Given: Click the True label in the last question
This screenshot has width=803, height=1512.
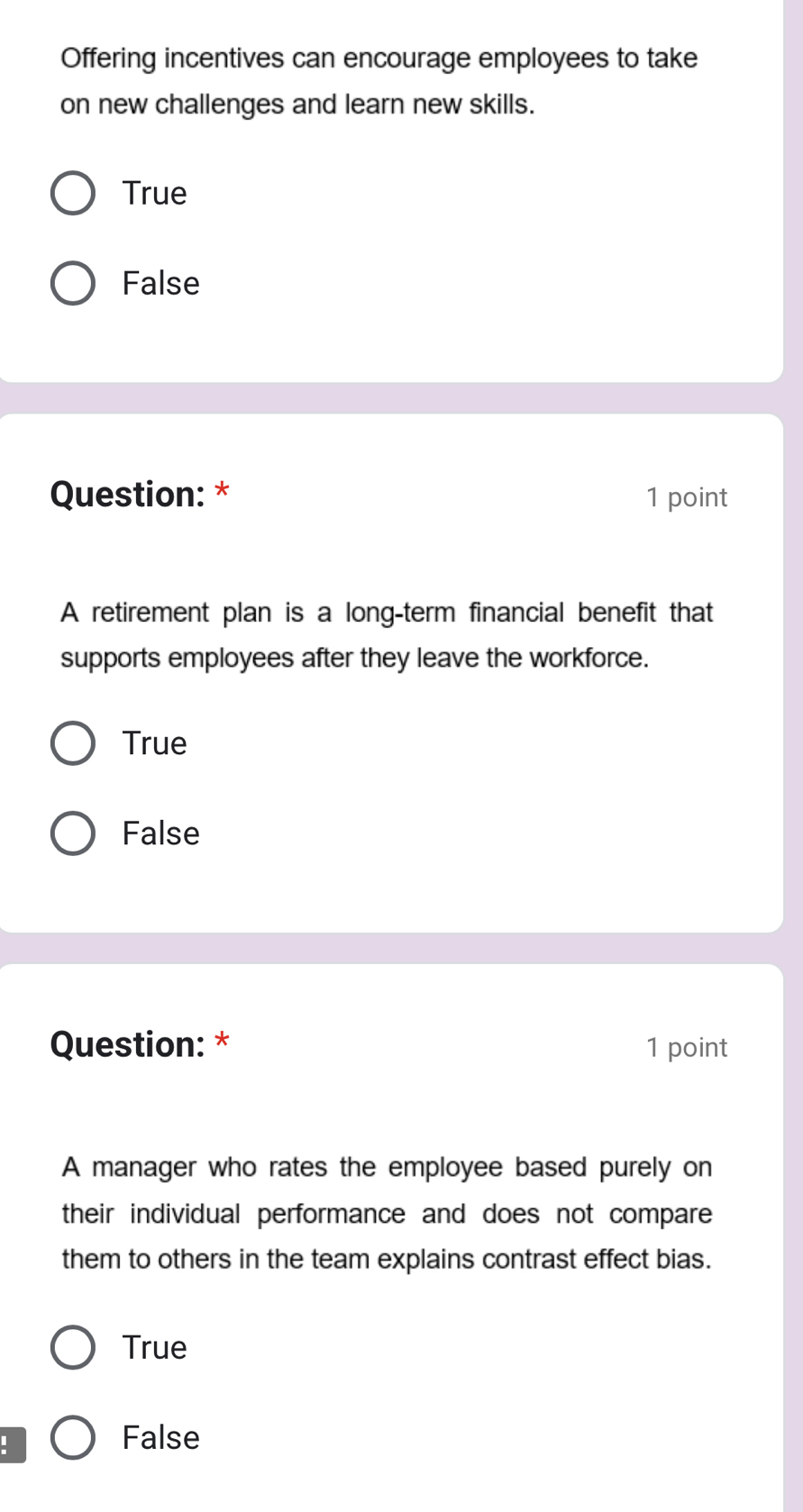Looking at the screenshot, I should pos(154,1347).
